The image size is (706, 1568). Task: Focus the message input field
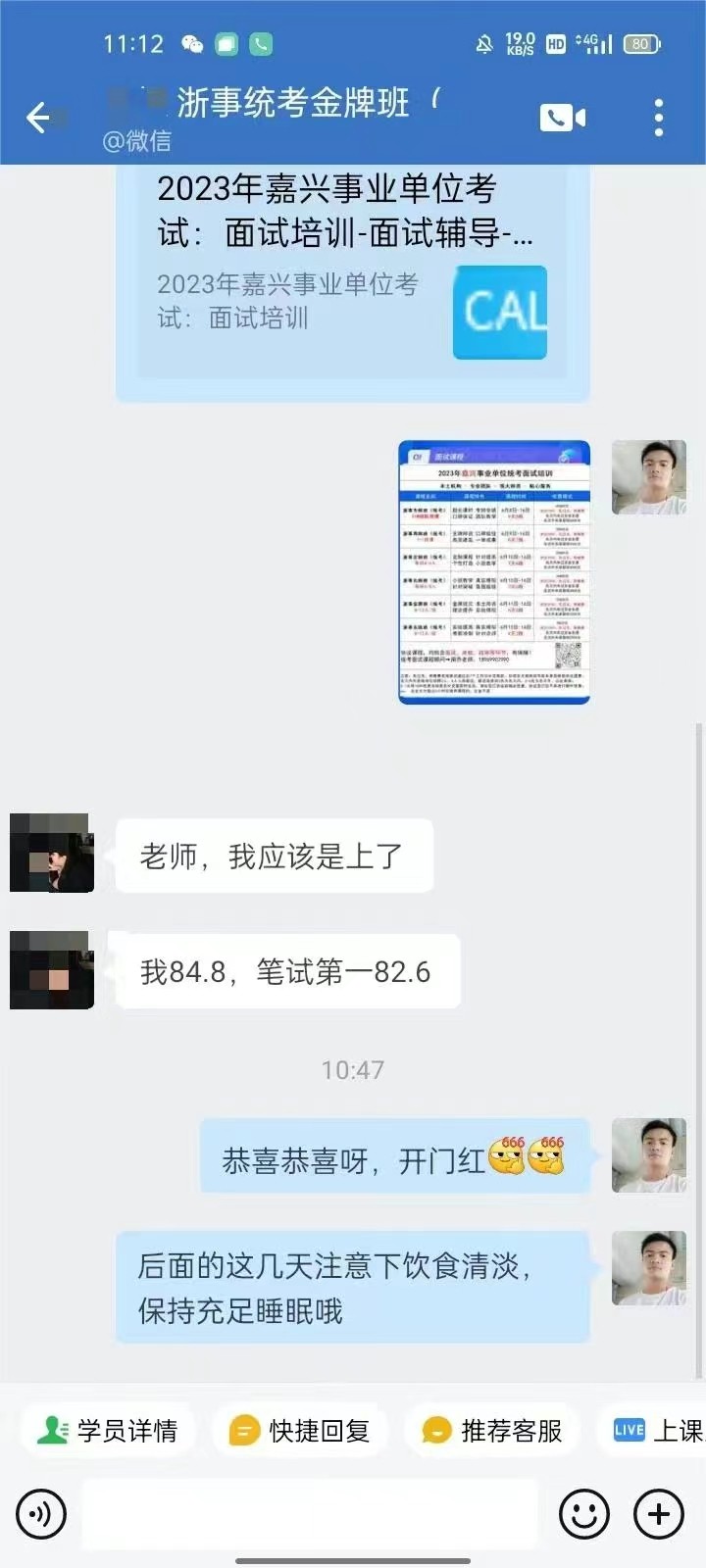[309, 1515]
